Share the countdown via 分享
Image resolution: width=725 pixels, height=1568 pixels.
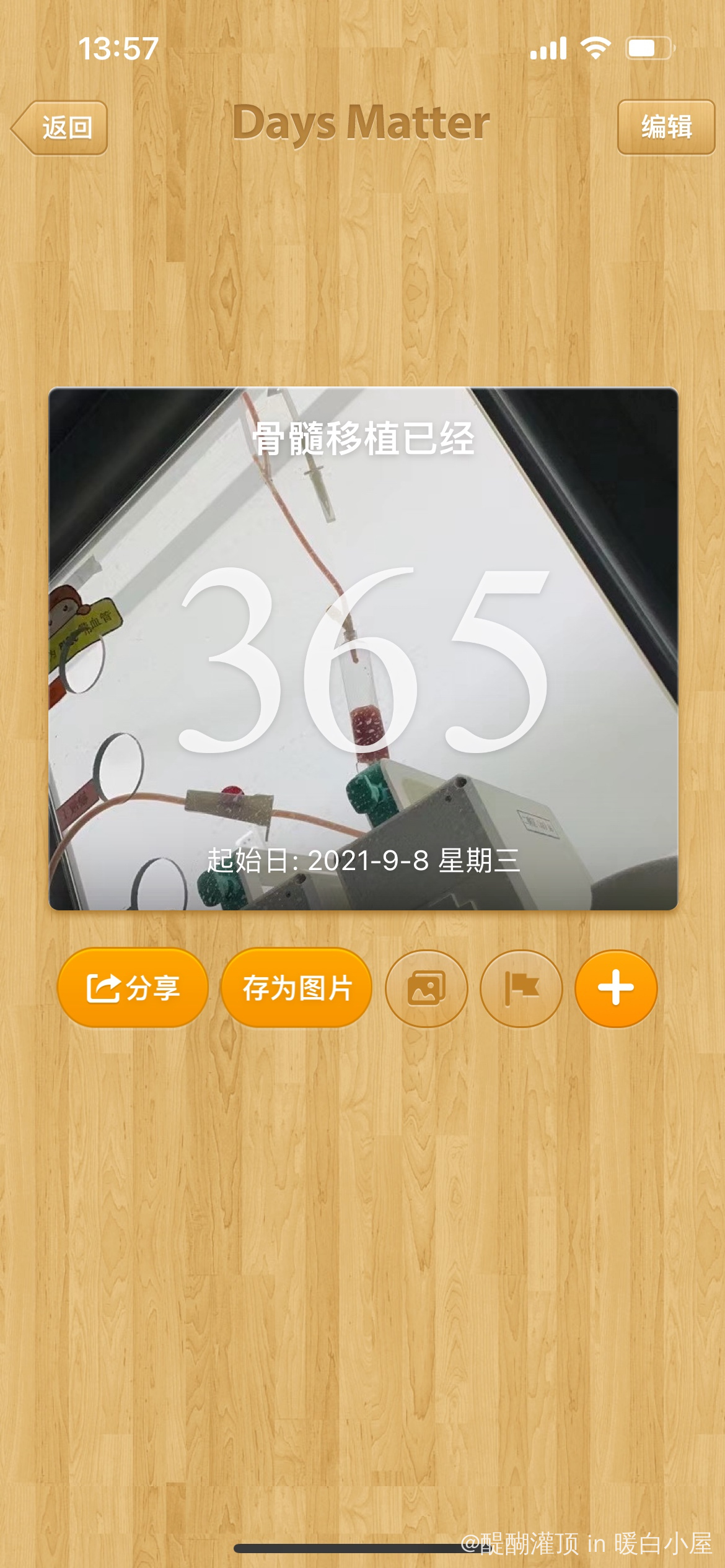pyautogui.click(x=133, y=988)
